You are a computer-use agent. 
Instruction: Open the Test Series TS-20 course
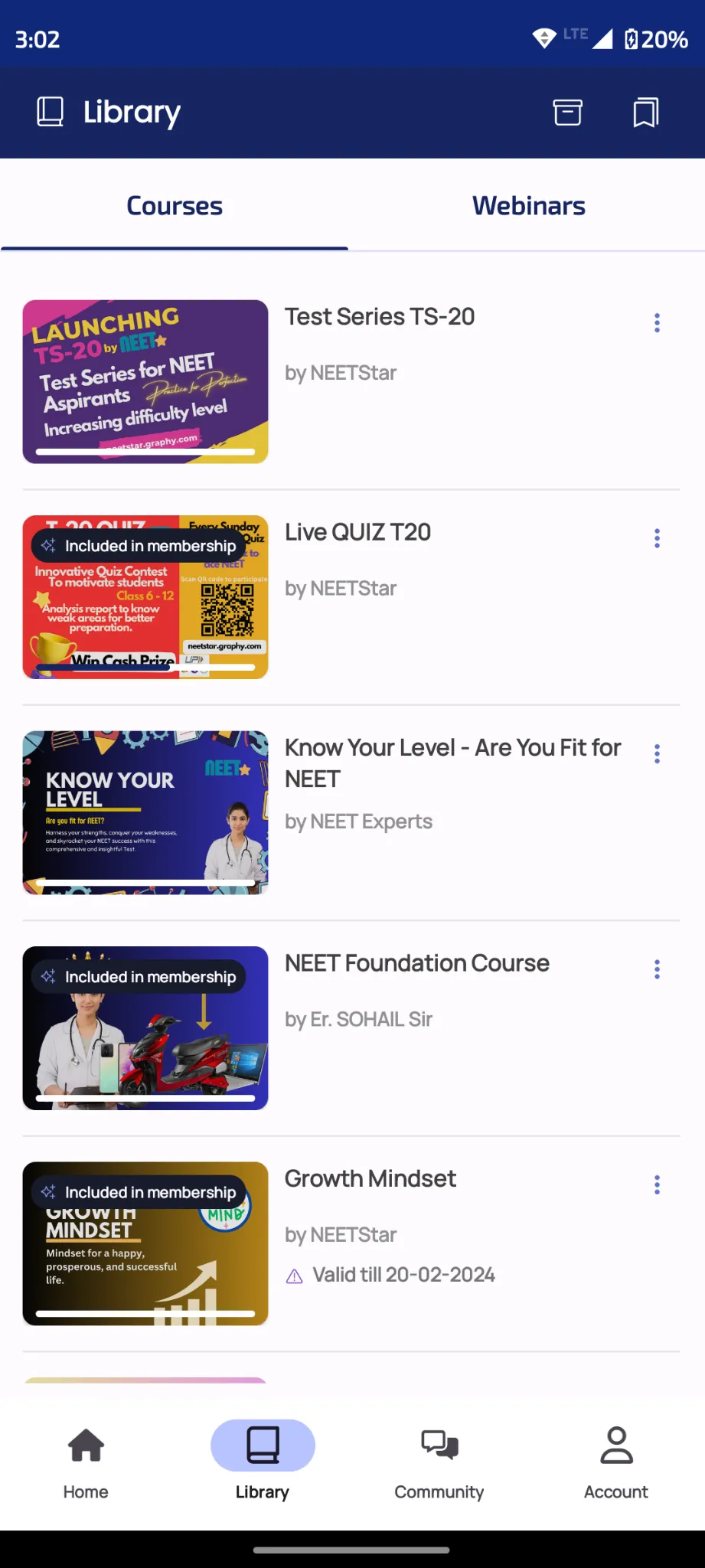point(380,317)
